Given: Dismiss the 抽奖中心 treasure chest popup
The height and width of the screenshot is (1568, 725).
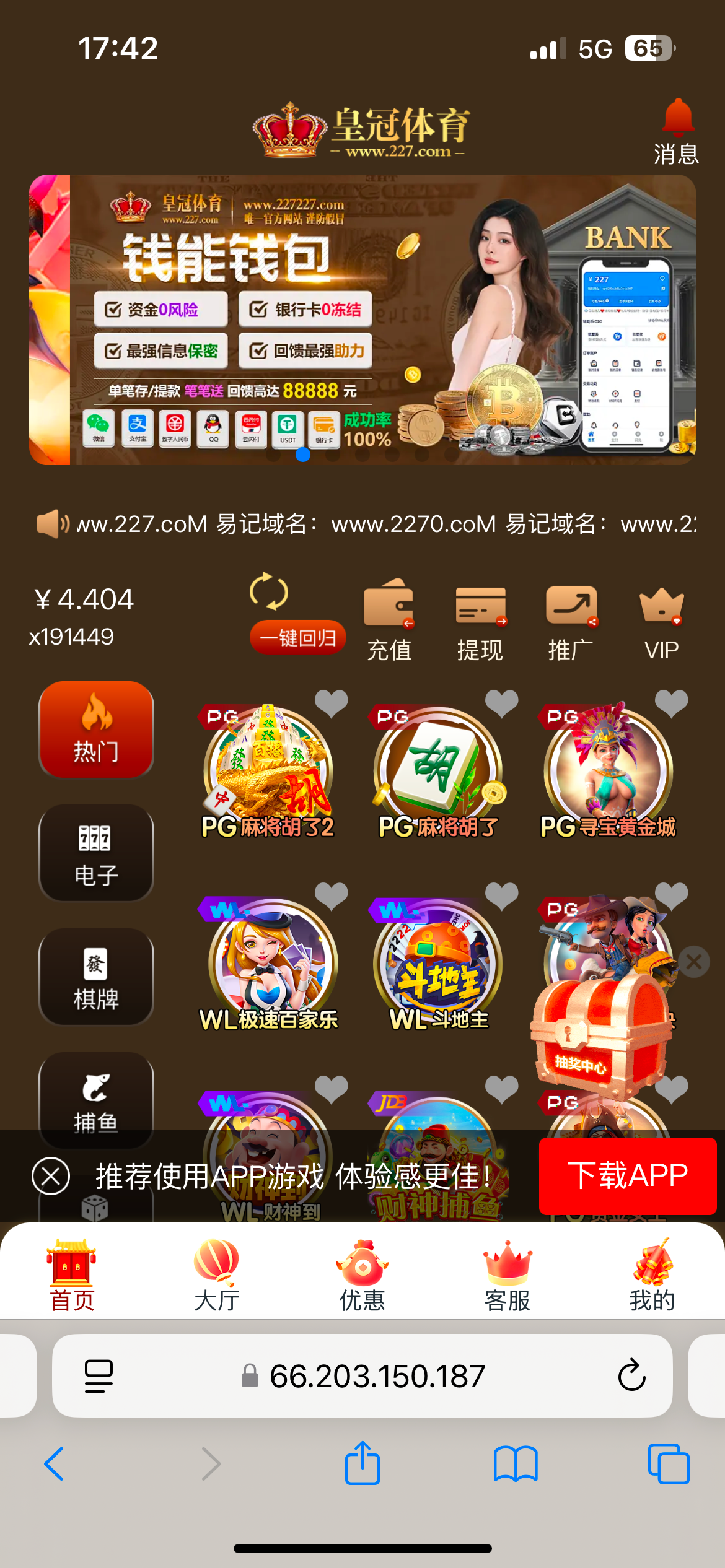Looking at the screenshot, I should (x=694, y=962).
